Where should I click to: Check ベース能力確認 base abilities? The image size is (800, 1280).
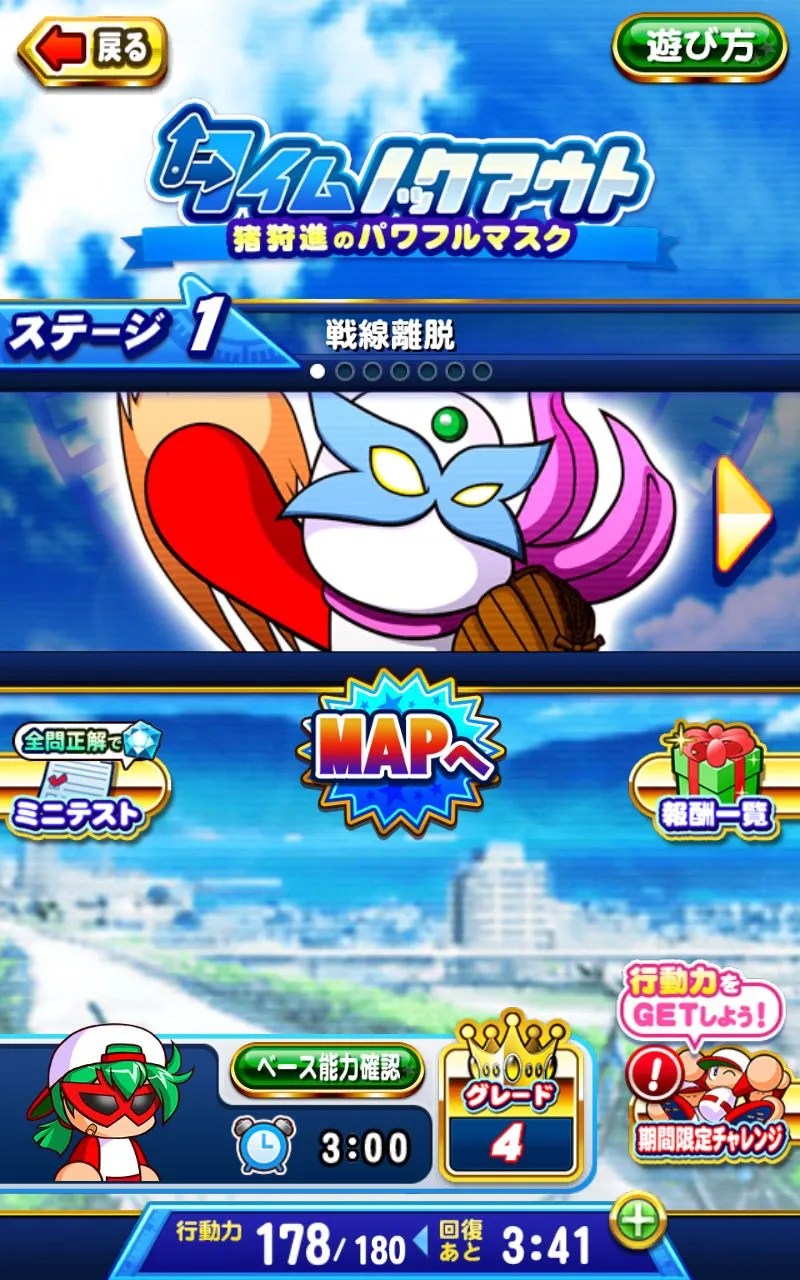tap(327, 1070)
